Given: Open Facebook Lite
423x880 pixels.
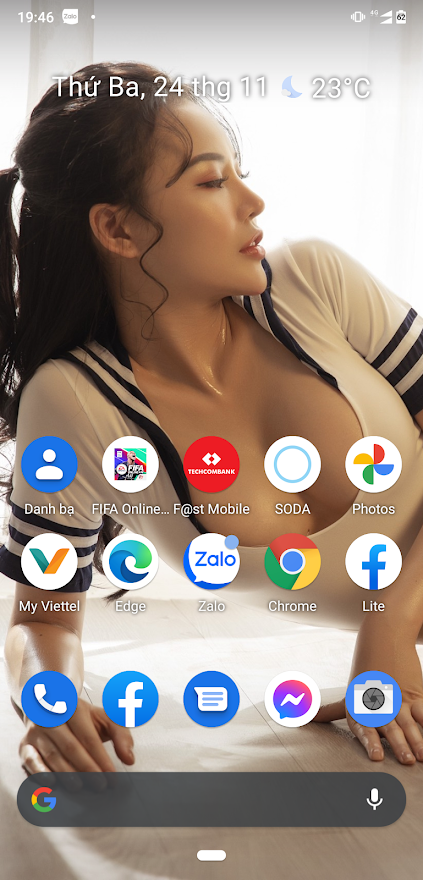Looking at the screenshot, I should click(x=374, y=561).
